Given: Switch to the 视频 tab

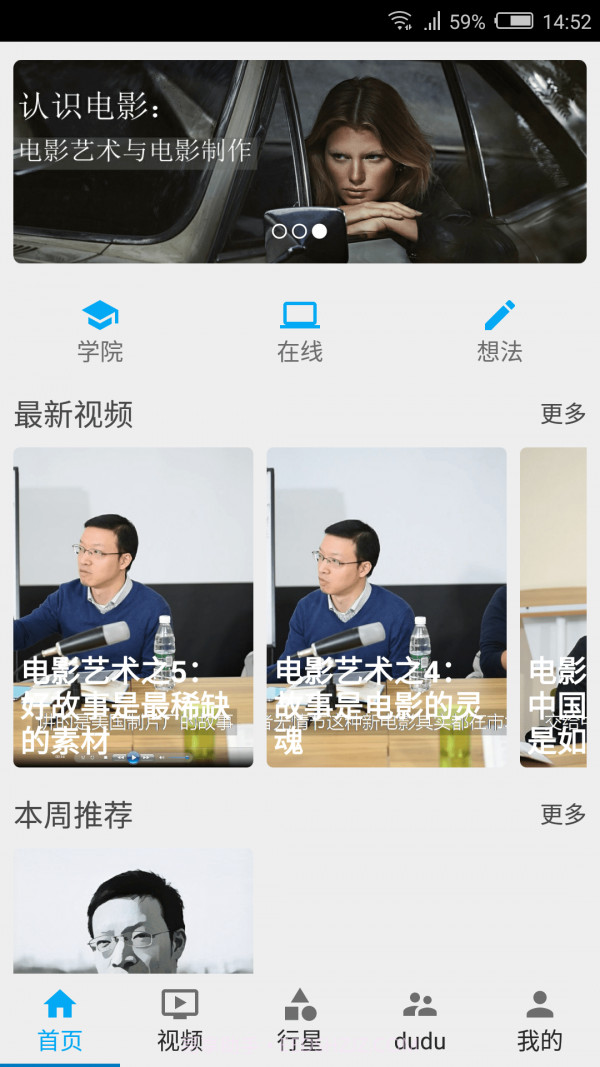Looking at the screenshot, I should coord(180,1020).
